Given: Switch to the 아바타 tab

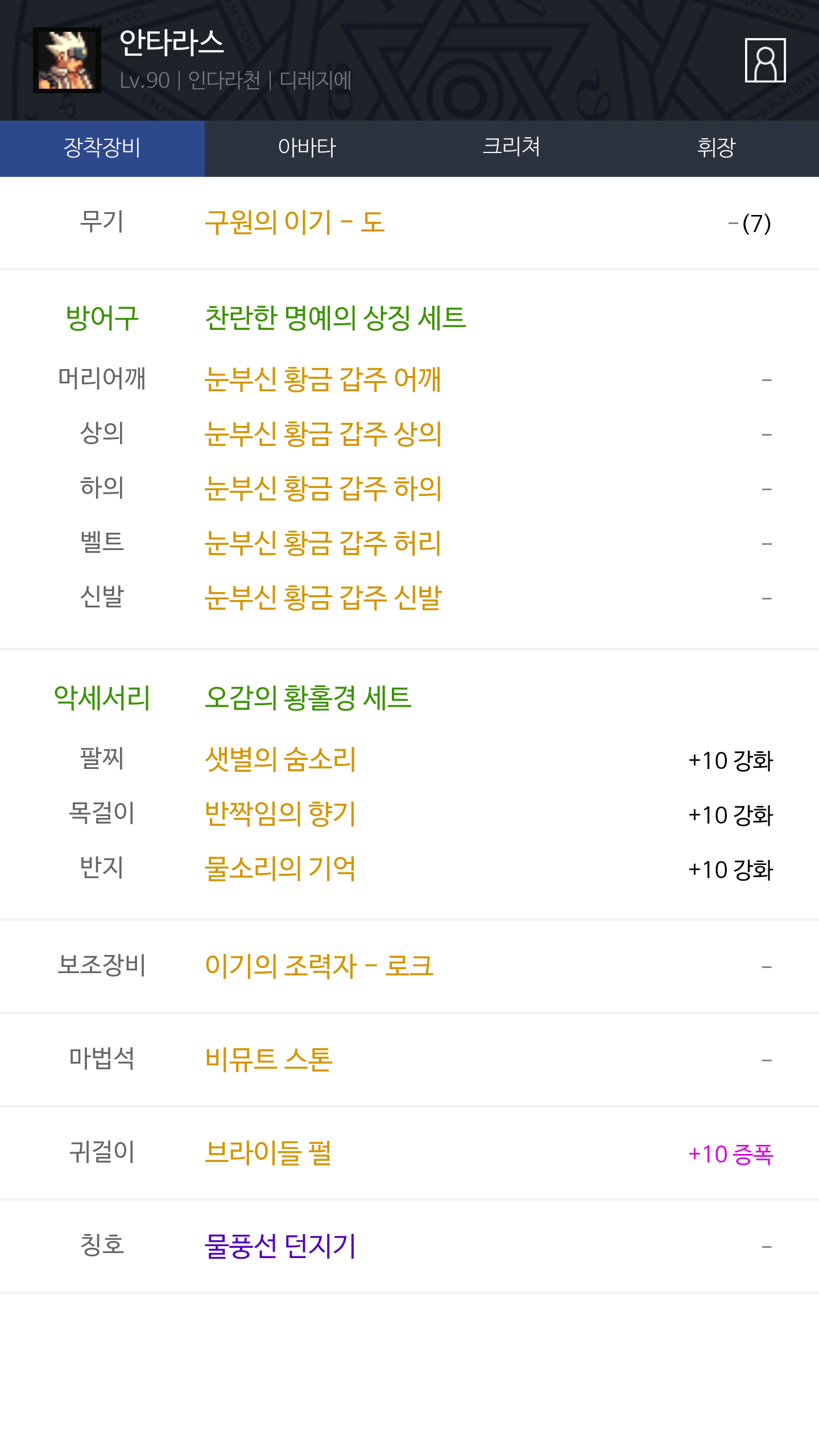Looking at the screenshot, I should [x=307, y=148].
